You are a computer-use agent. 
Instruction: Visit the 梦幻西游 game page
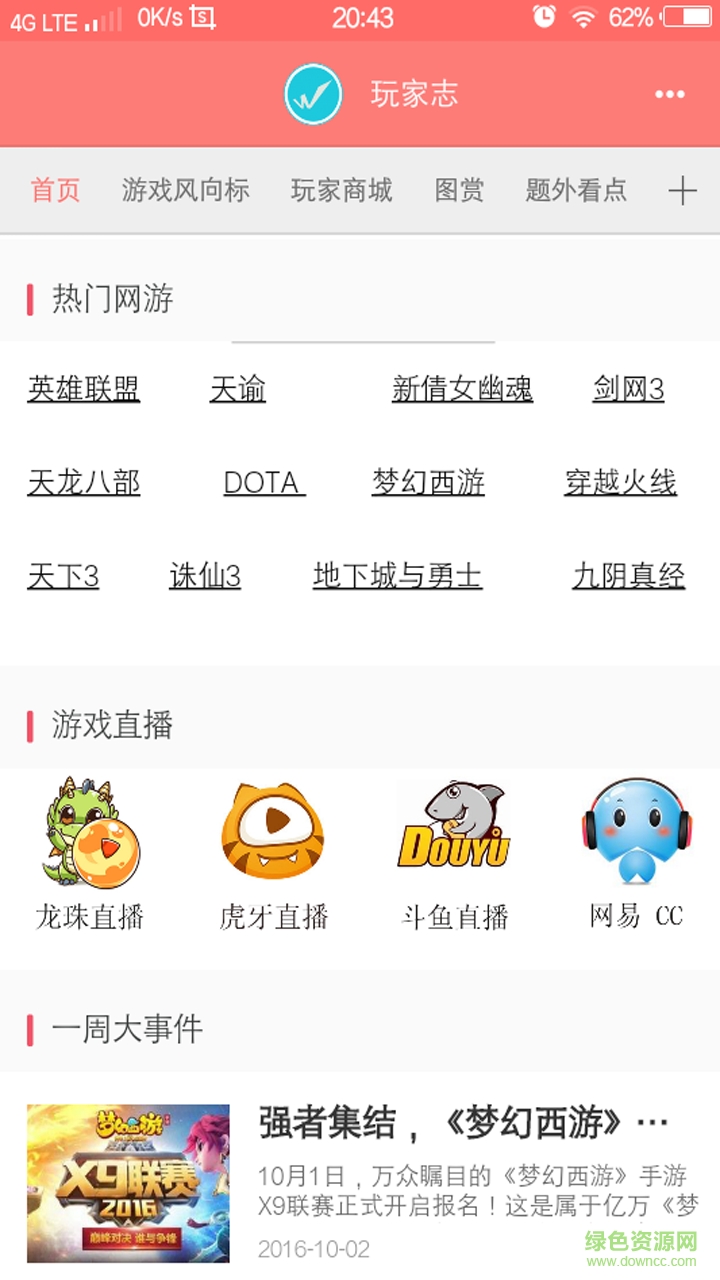(427, 482)
